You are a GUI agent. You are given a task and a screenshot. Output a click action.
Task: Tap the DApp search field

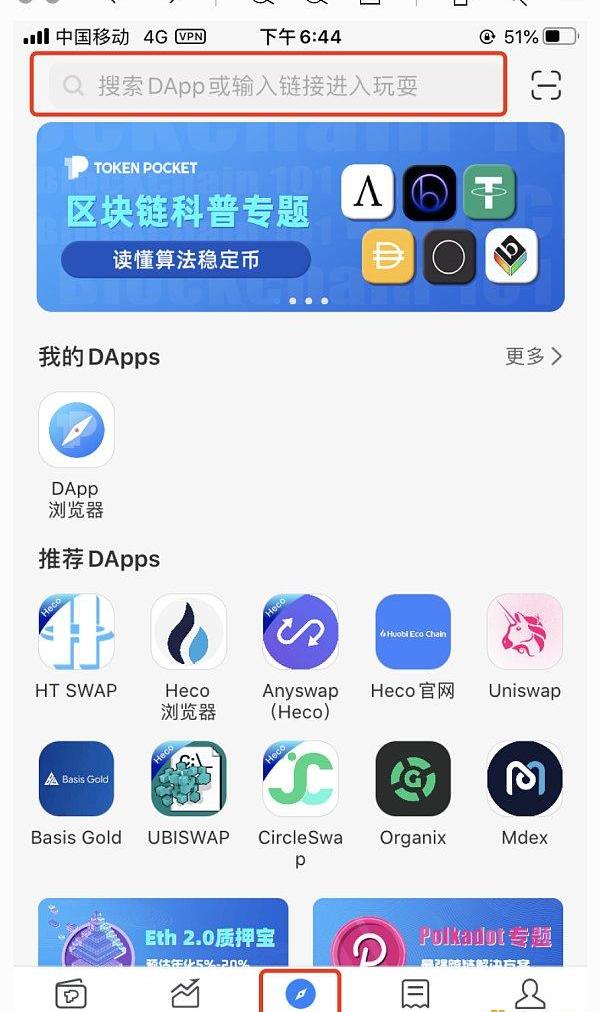click(268, 86)
